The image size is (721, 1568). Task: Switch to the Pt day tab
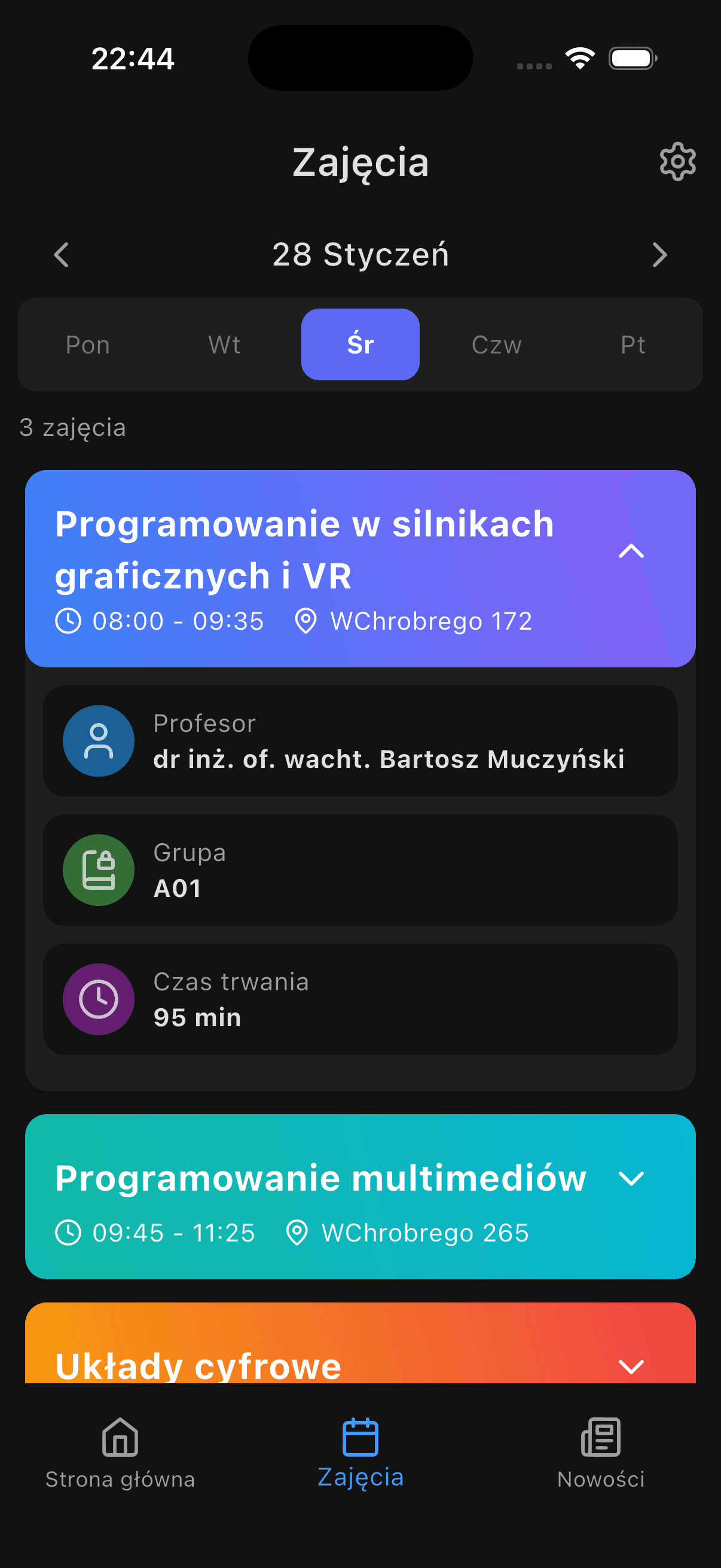(x=633, y=345)
